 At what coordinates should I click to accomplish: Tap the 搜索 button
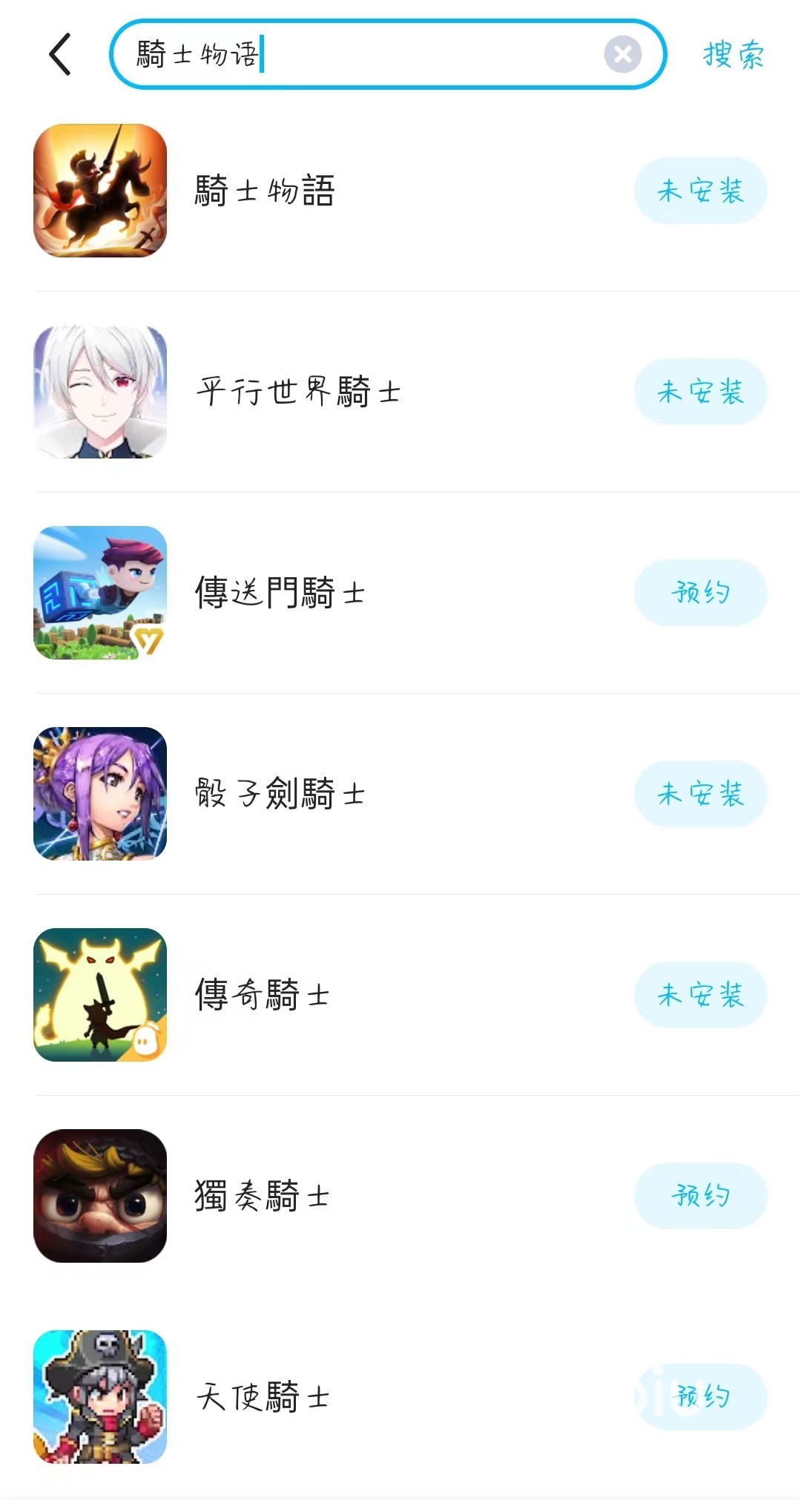(733, 54)
